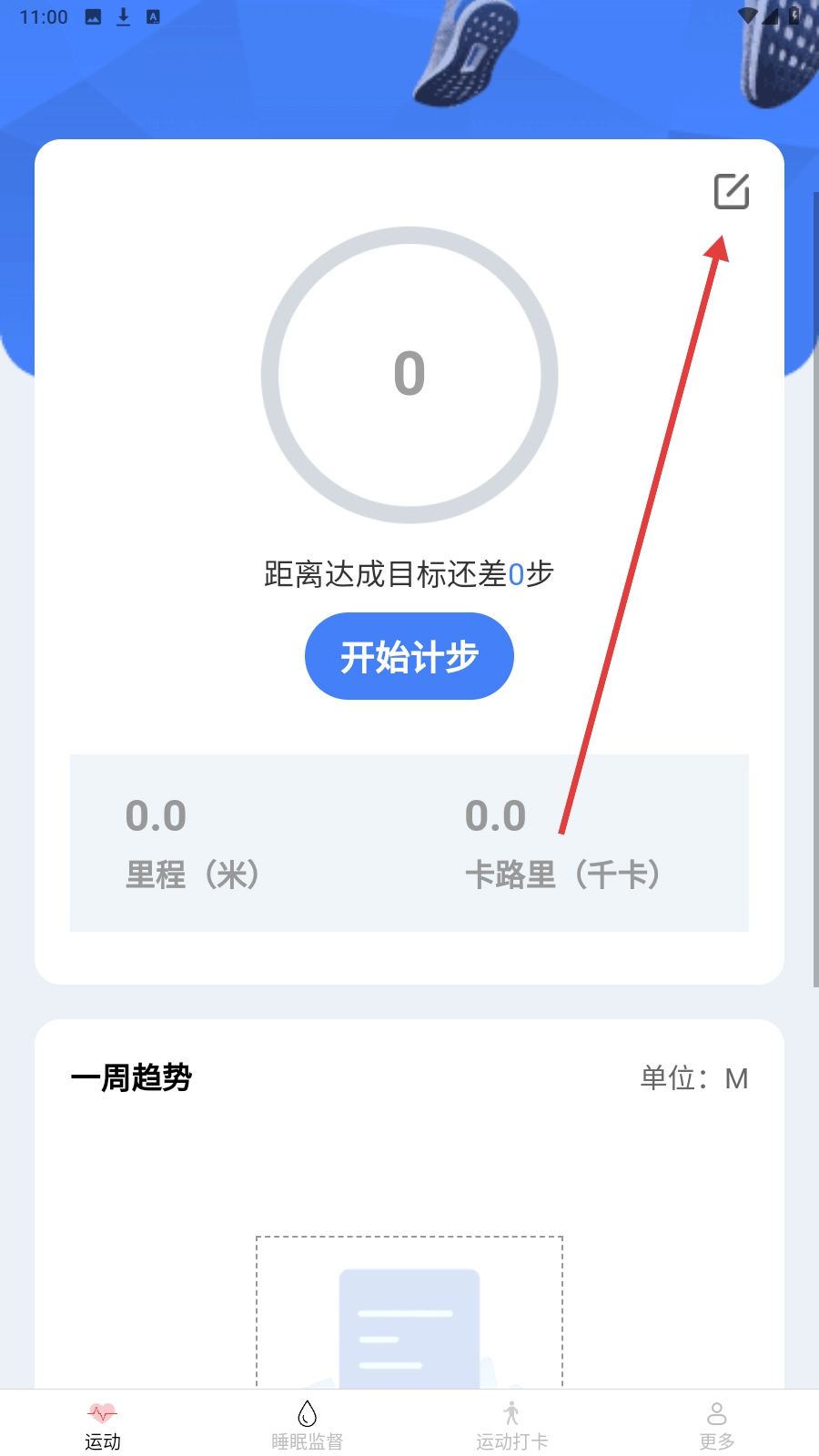The height and width of the screenshot is (1456, 819).
Task: Open the 睡眠监督 tab
Action: coord(308,1425)
